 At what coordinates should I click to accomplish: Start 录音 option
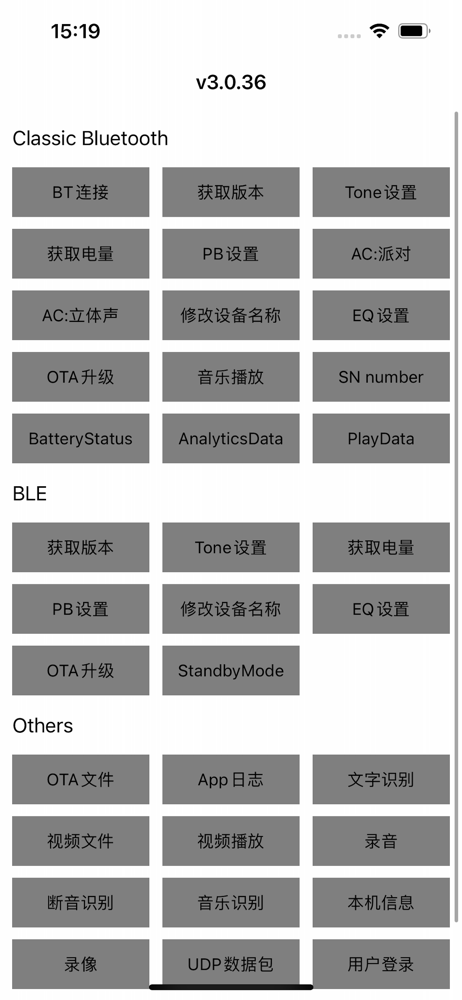click(381, 841)
